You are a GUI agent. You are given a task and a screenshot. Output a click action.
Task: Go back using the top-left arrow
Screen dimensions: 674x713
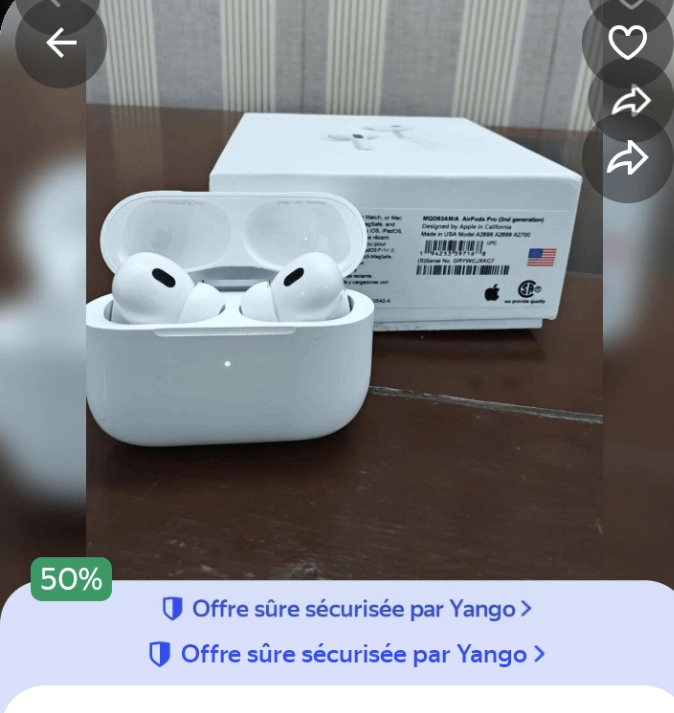coord(61,43)
